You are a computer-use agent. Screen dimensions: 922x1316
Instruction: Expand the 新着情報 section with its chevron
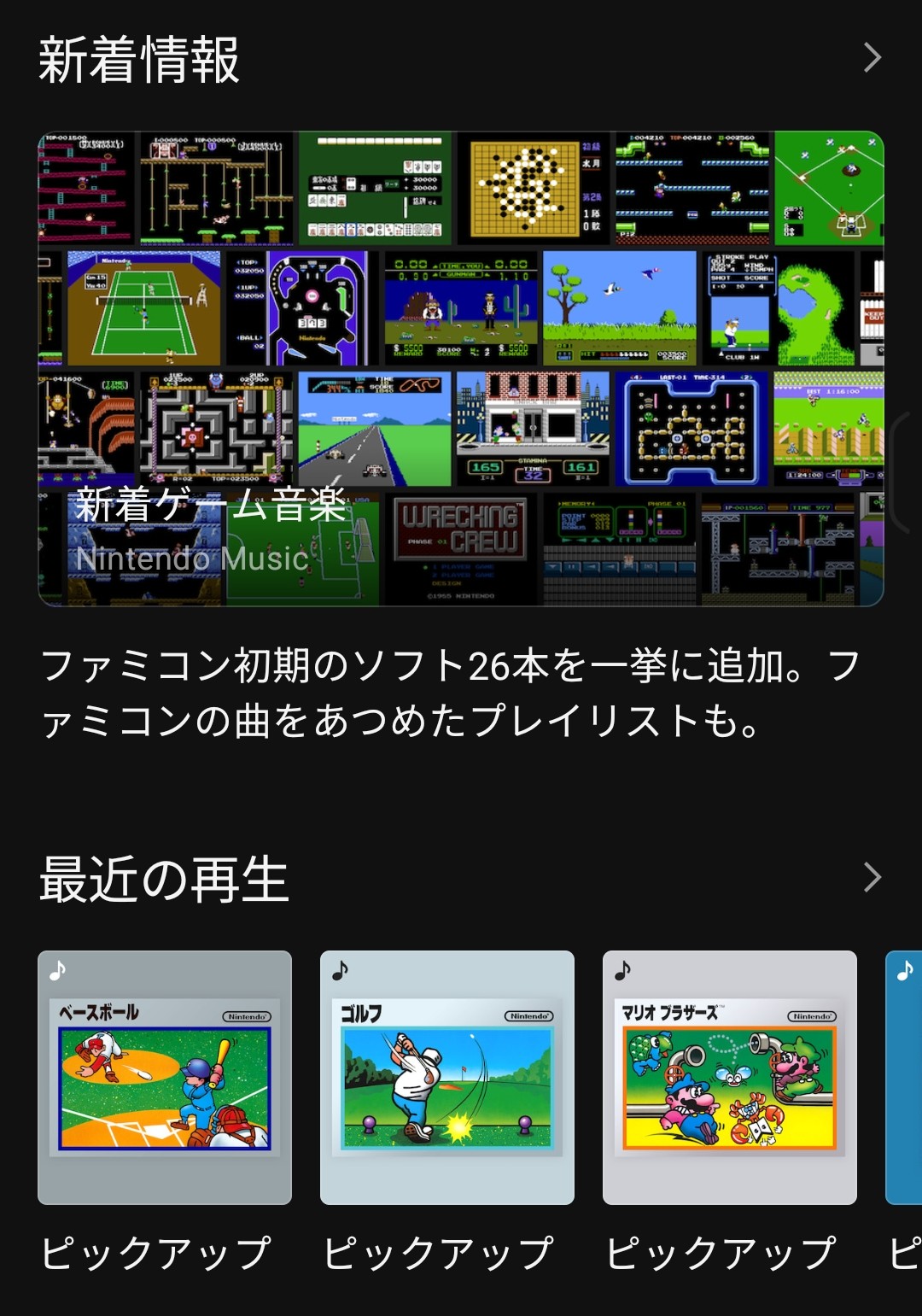pyautogui.click(x=872, y=58)
